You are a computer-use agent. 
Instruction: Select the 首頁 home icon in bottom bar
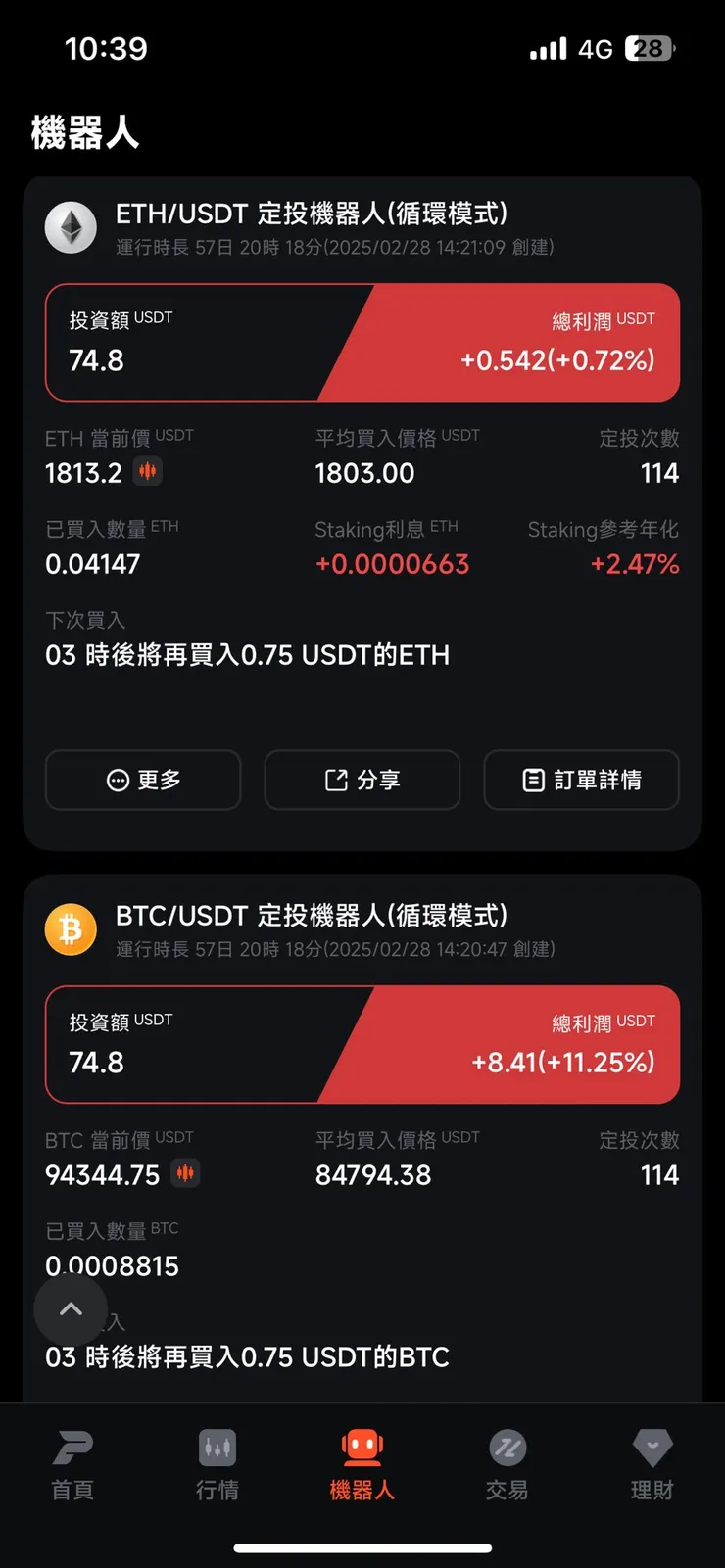coord(72,1448)
